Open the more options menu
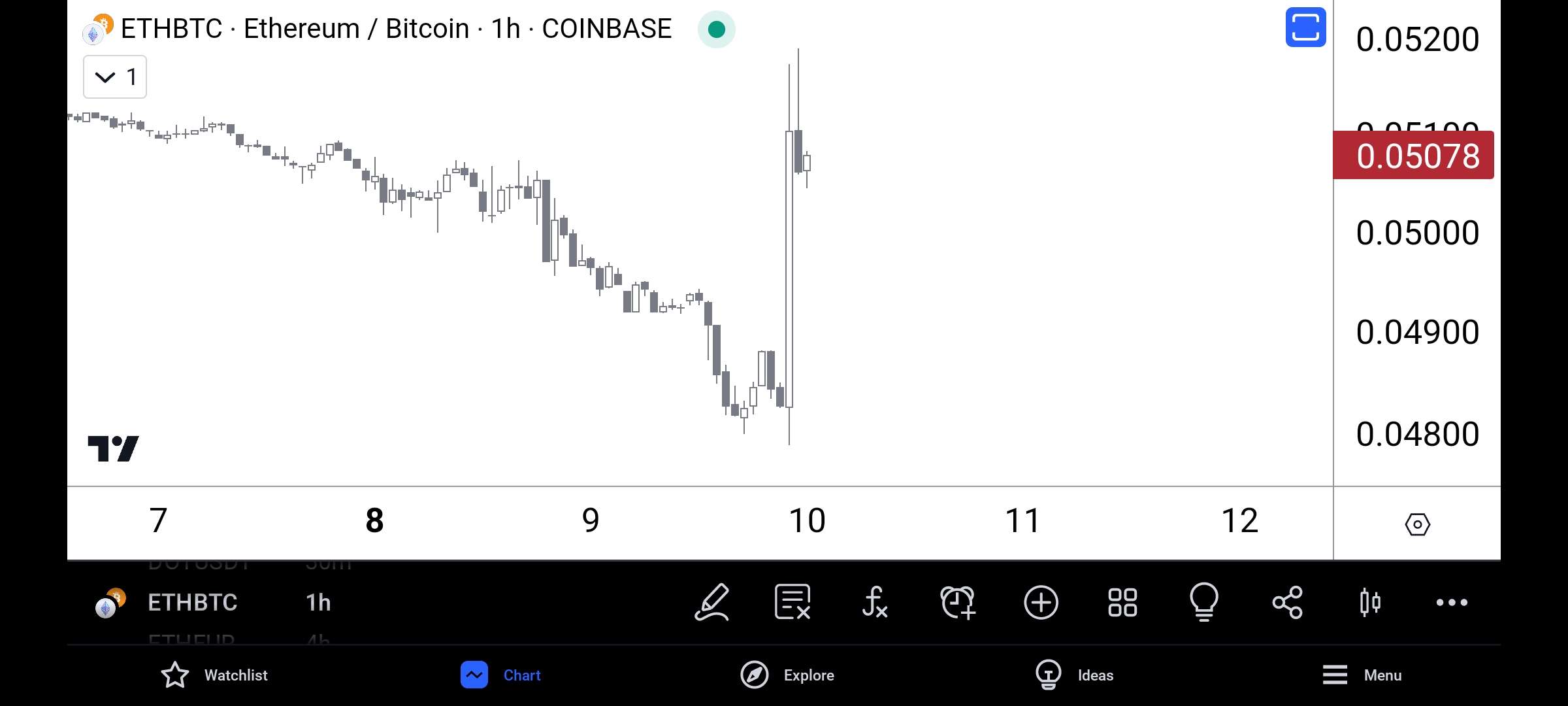1568x706 pixels. (1452, 602)
